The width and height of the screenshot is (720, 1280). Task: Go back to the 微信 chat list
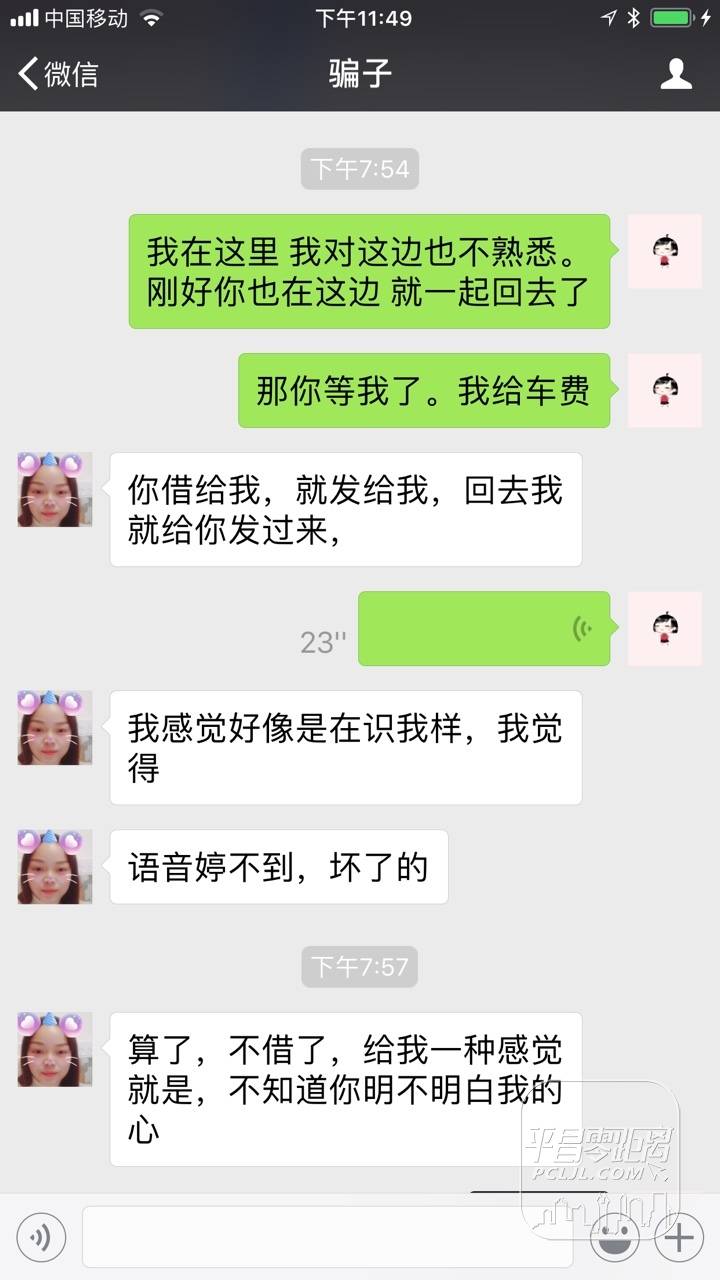pyautogui.click(x=58, y=74)
